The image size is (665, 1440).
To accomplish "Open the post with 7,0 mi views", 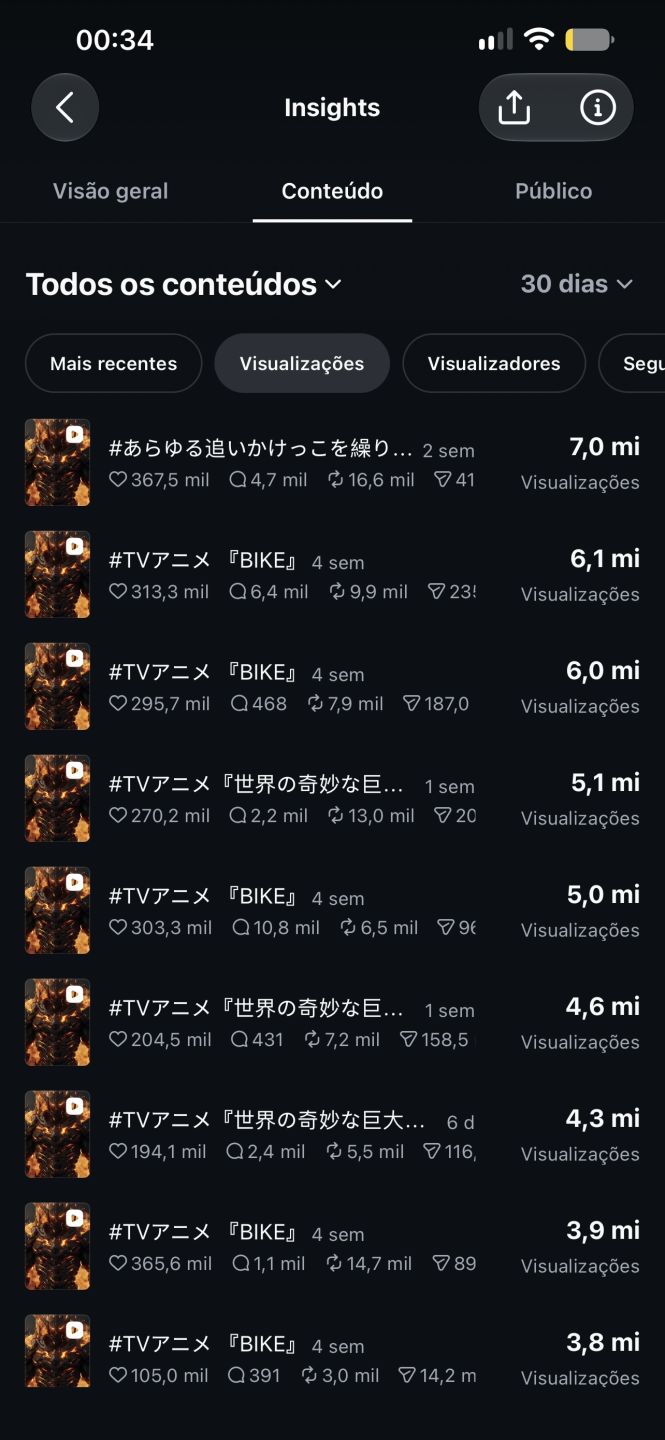I will 332,462.
